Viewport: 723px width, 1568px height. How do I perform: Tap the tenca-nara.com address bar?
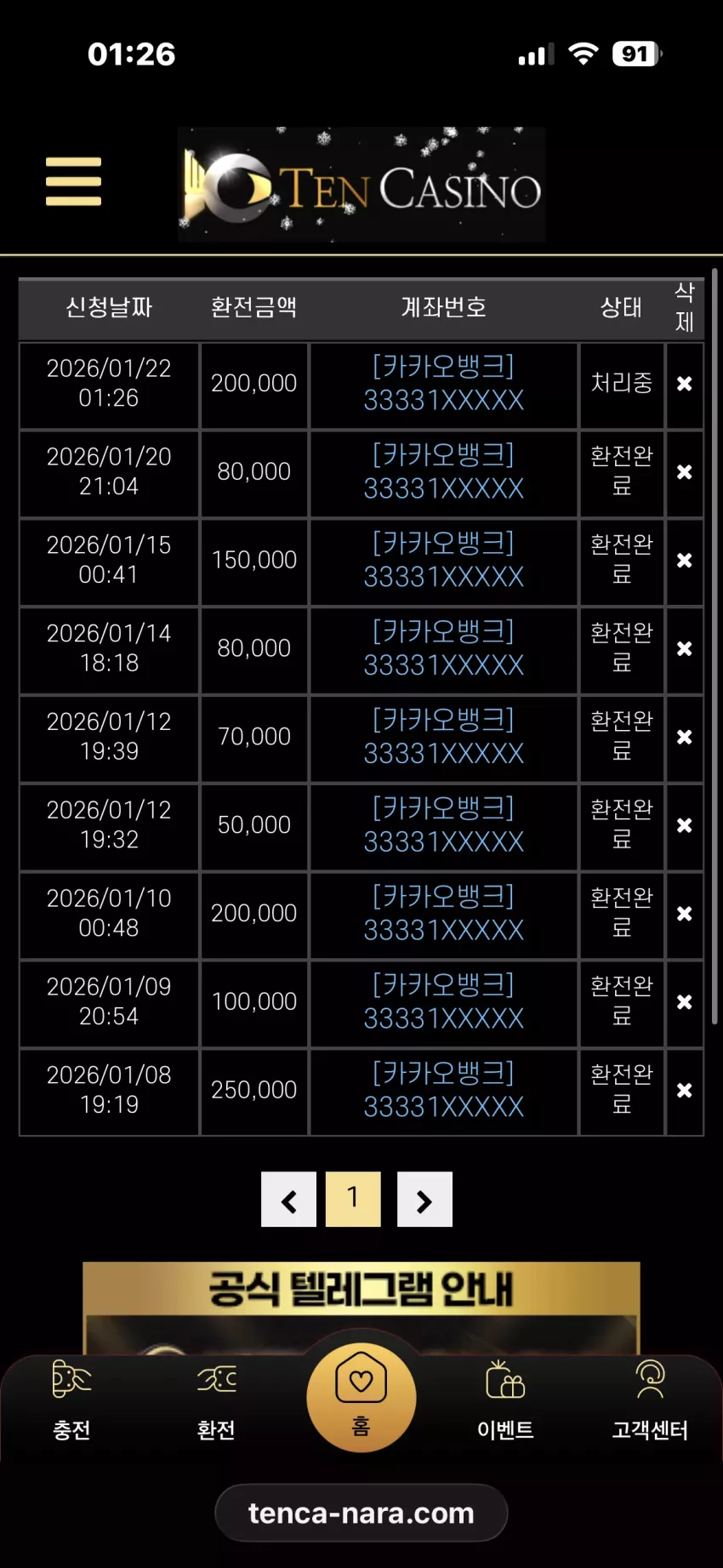[x=361, y=1514]
